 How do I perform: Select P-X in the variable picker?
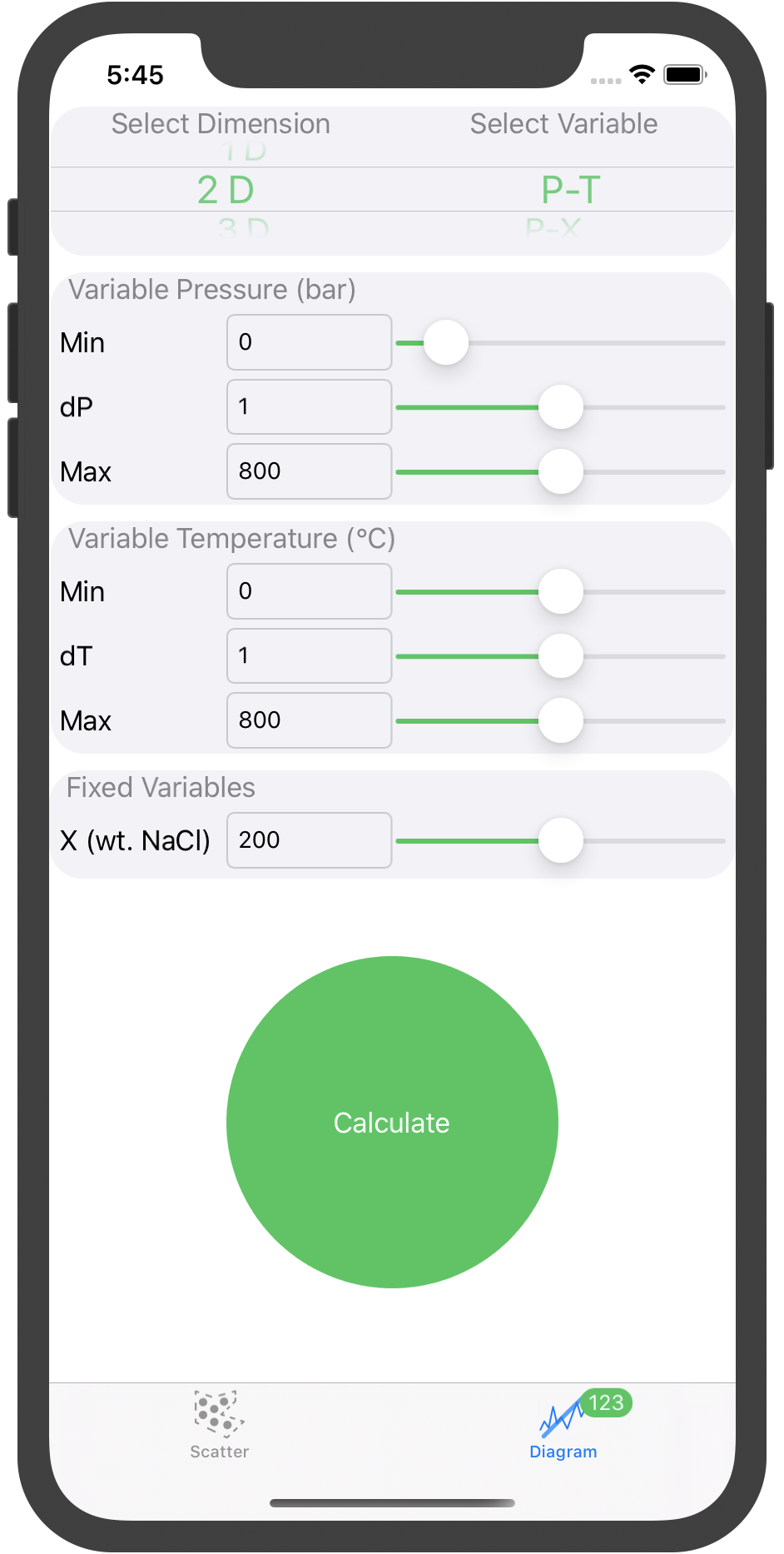pos(553,227)
